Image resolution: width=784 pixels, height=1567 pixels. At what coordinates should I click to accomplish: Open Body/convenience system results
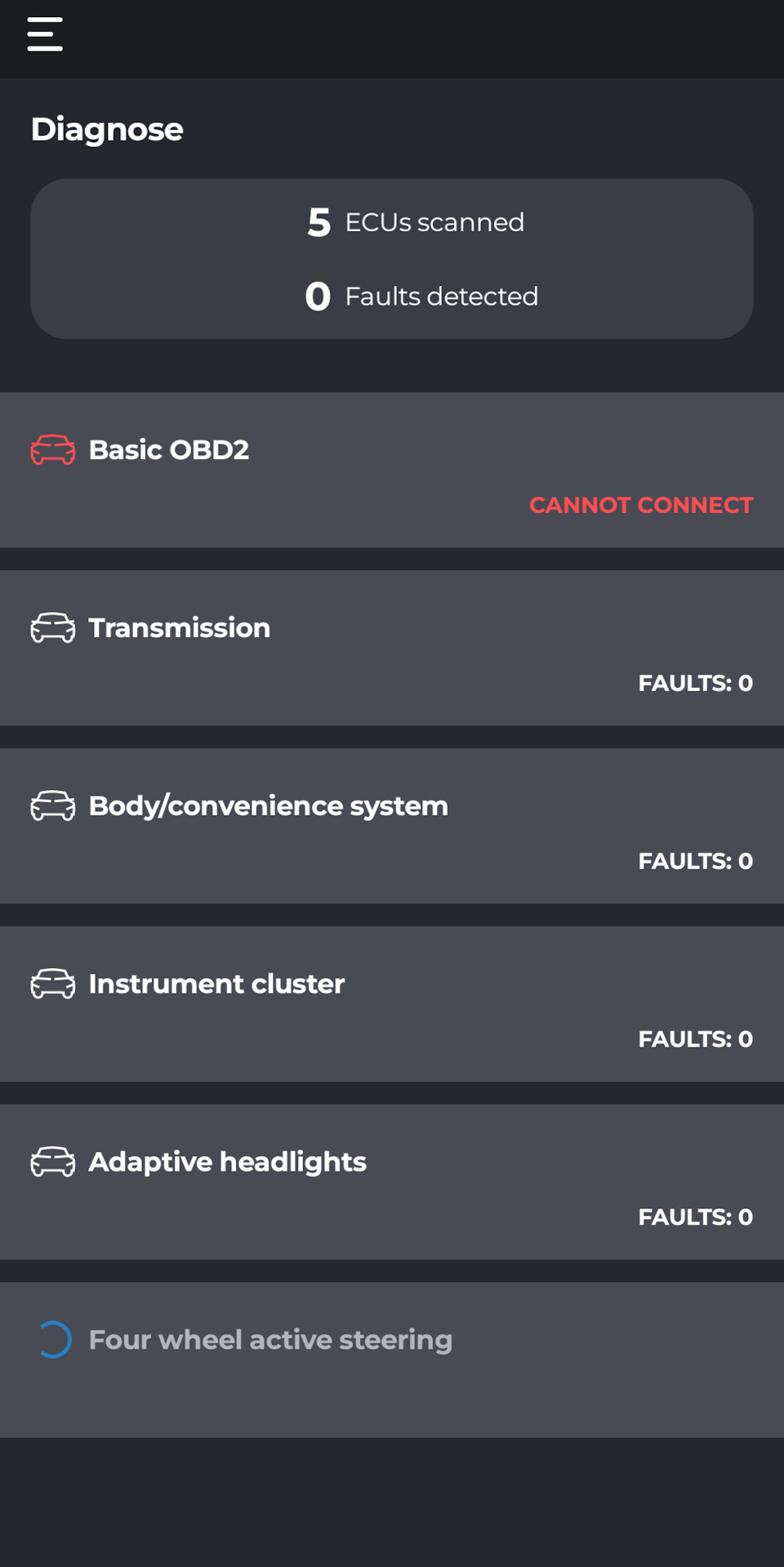point(392,826)
